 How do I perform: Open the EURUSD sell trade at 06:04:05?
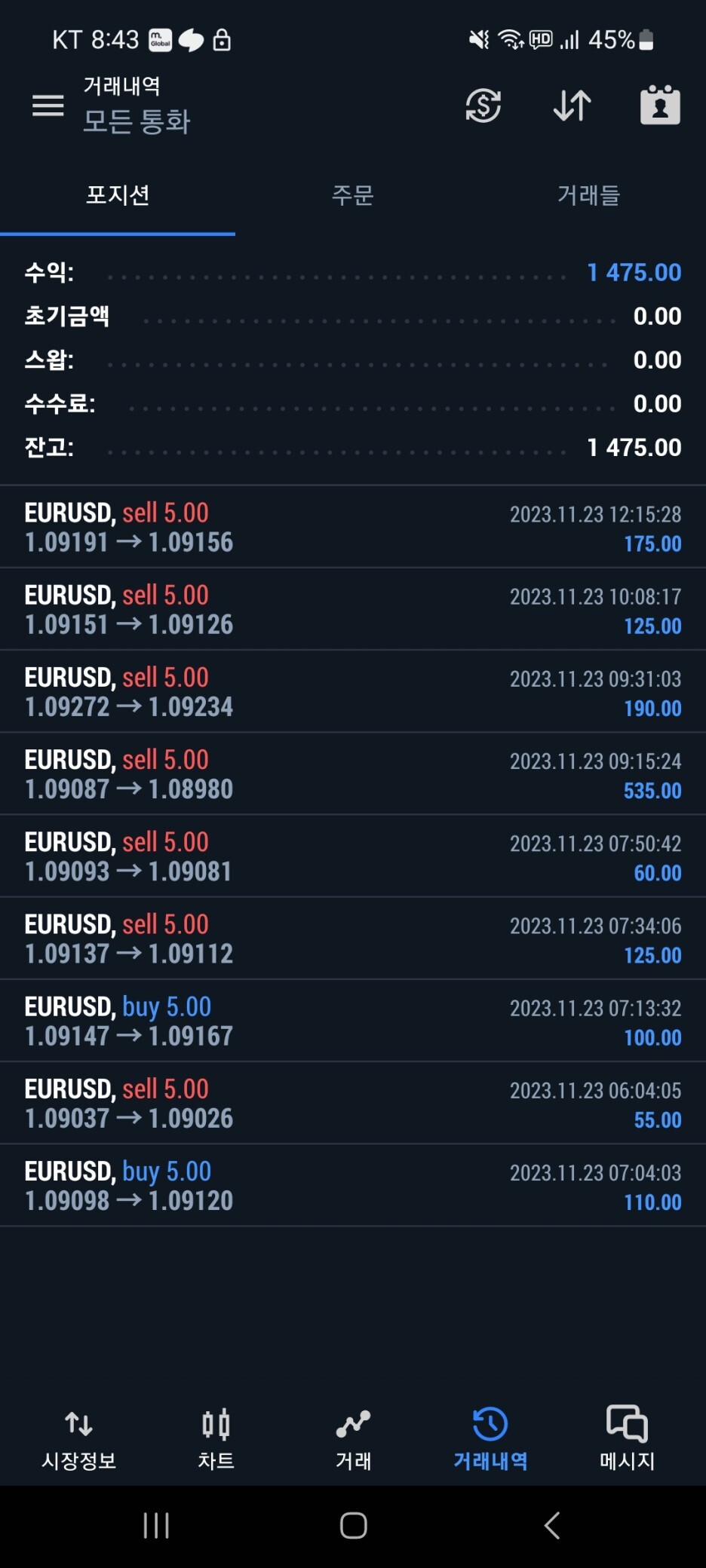pyautogui.click(x=353, y=1103)
